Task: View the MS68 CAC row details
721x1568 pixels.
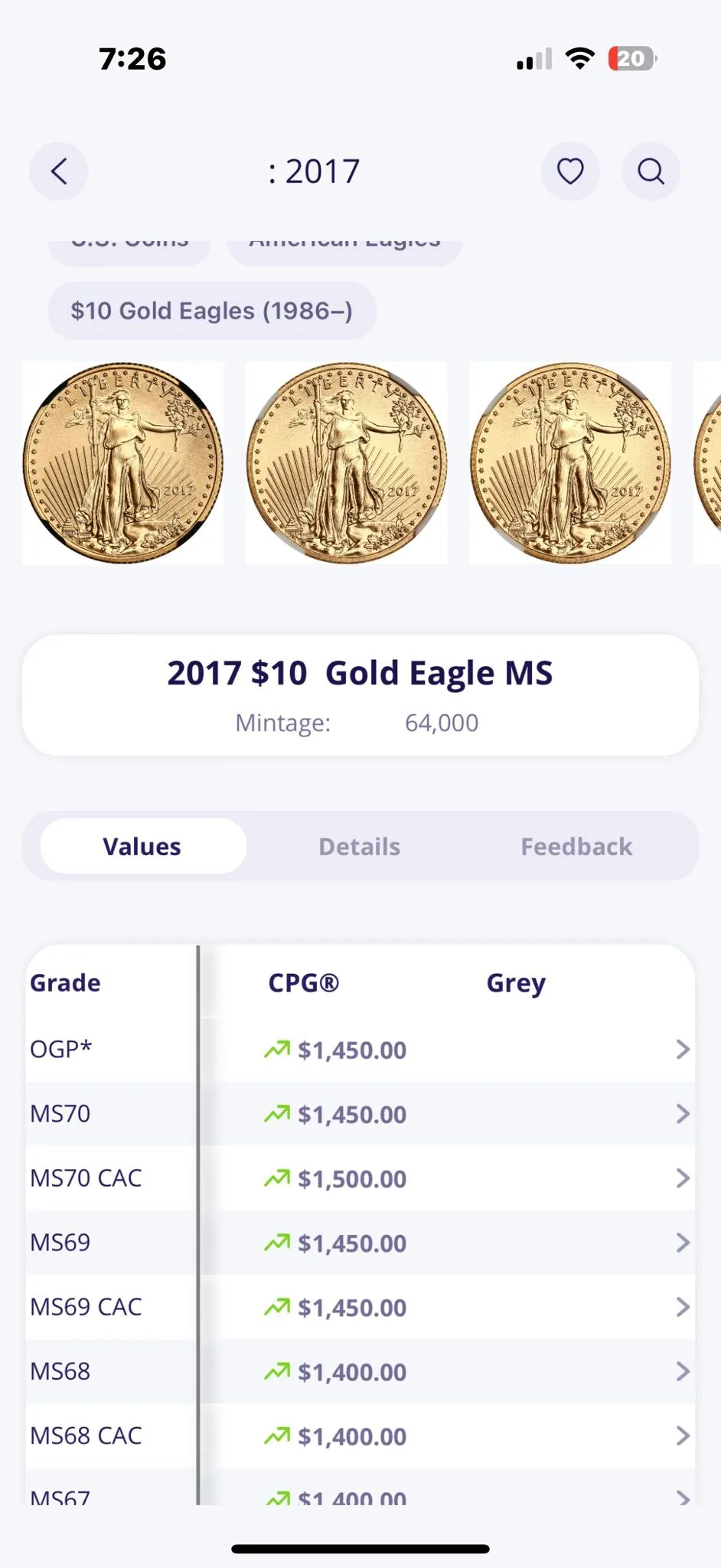Action: tap(360, 1435)
